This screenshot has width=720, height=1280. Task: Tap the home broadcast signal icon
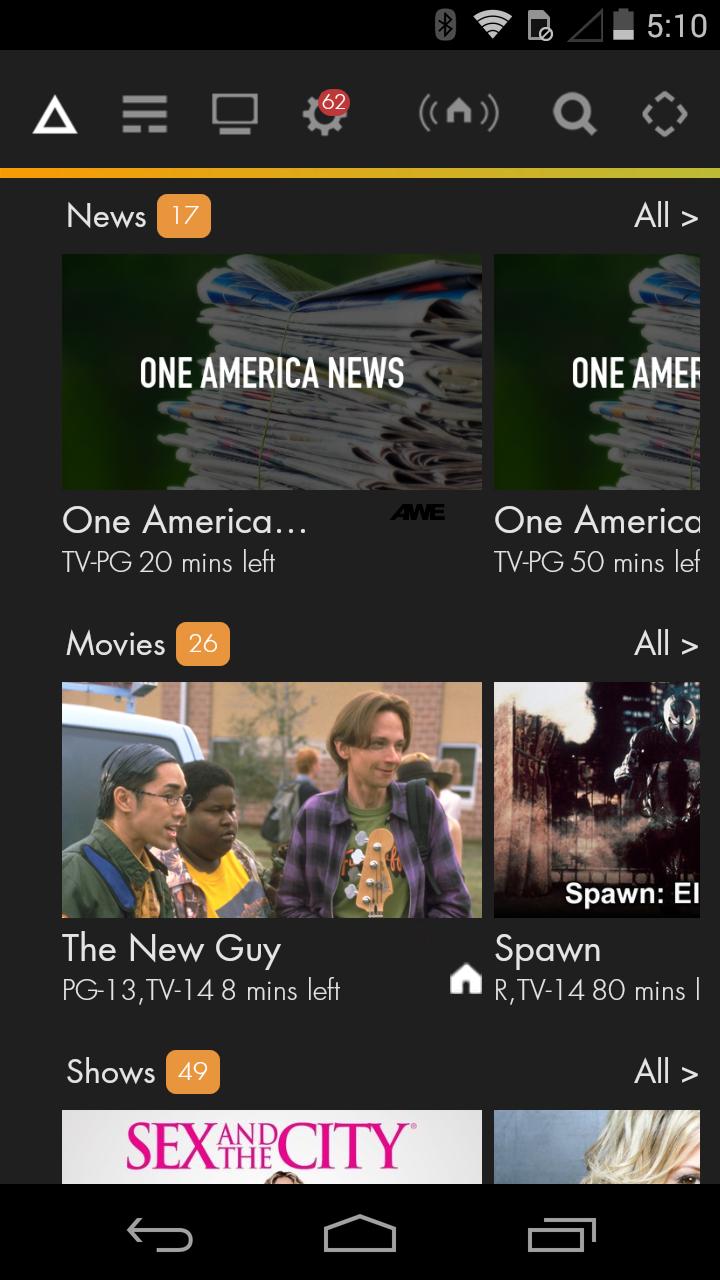click(x=458, y=115)
